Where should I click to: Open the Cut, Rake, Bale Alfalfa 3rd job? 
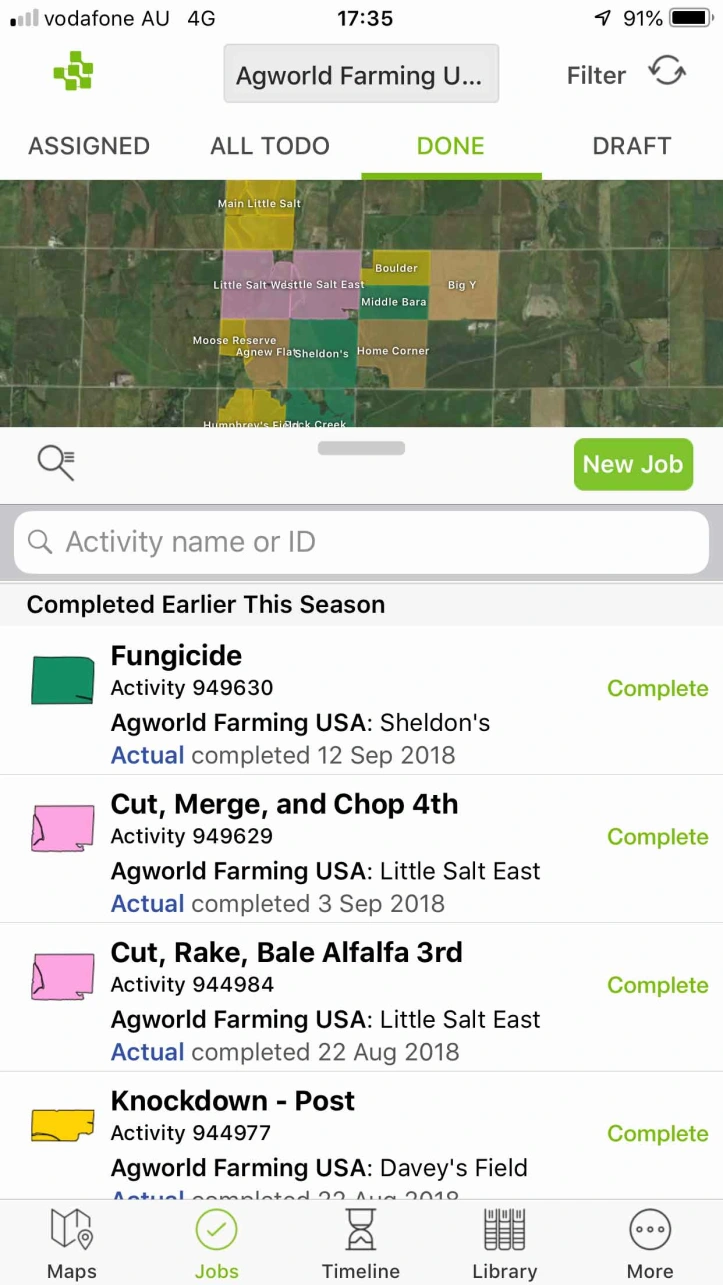point(361,997)
